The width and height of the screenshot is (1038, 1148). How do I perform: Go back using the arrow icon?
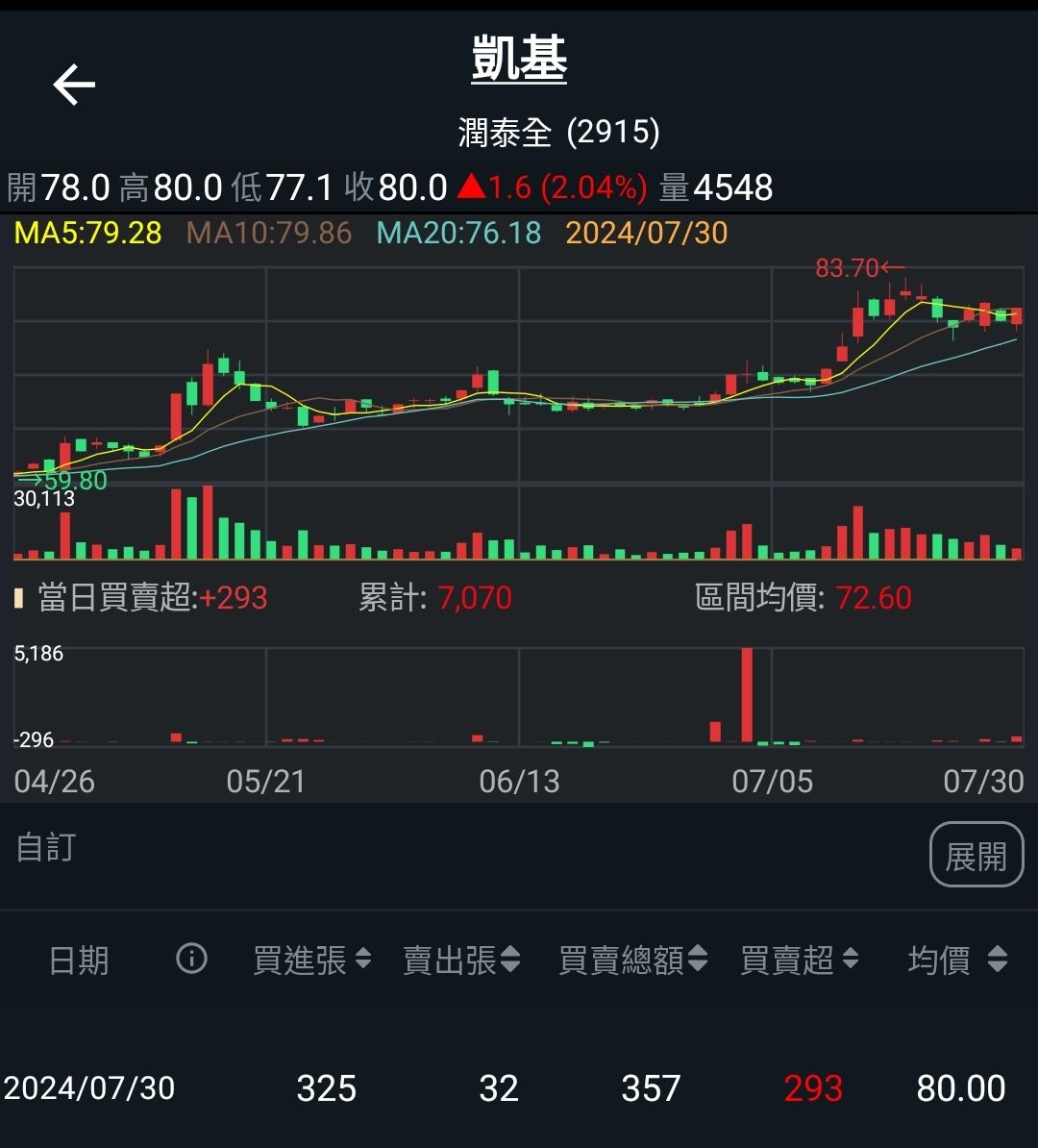point(74,85)
